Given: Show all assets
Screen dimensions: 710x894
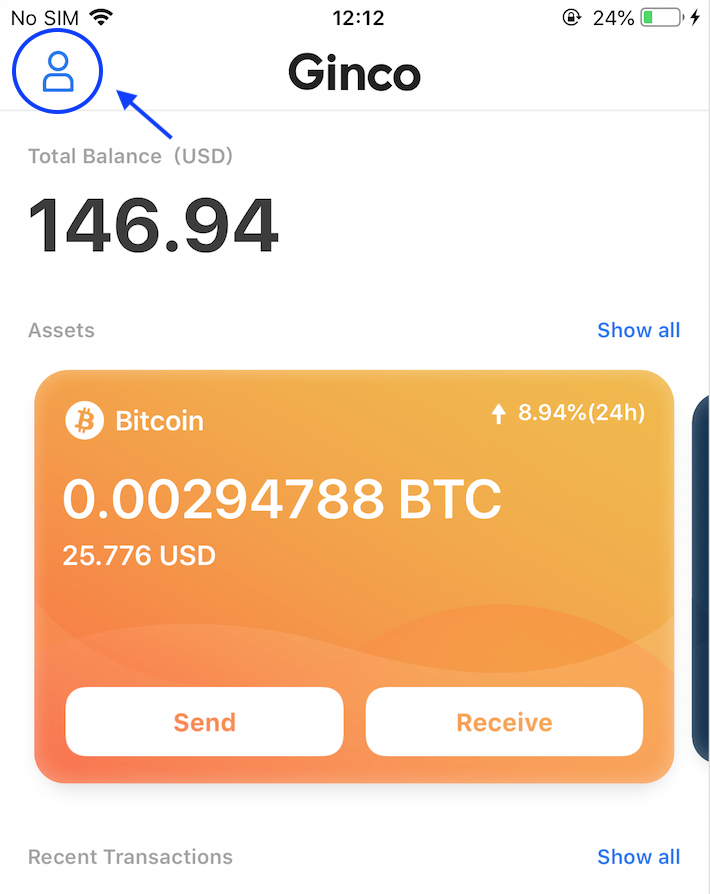Looking at the screenshot, I should (x=638, y=330).
